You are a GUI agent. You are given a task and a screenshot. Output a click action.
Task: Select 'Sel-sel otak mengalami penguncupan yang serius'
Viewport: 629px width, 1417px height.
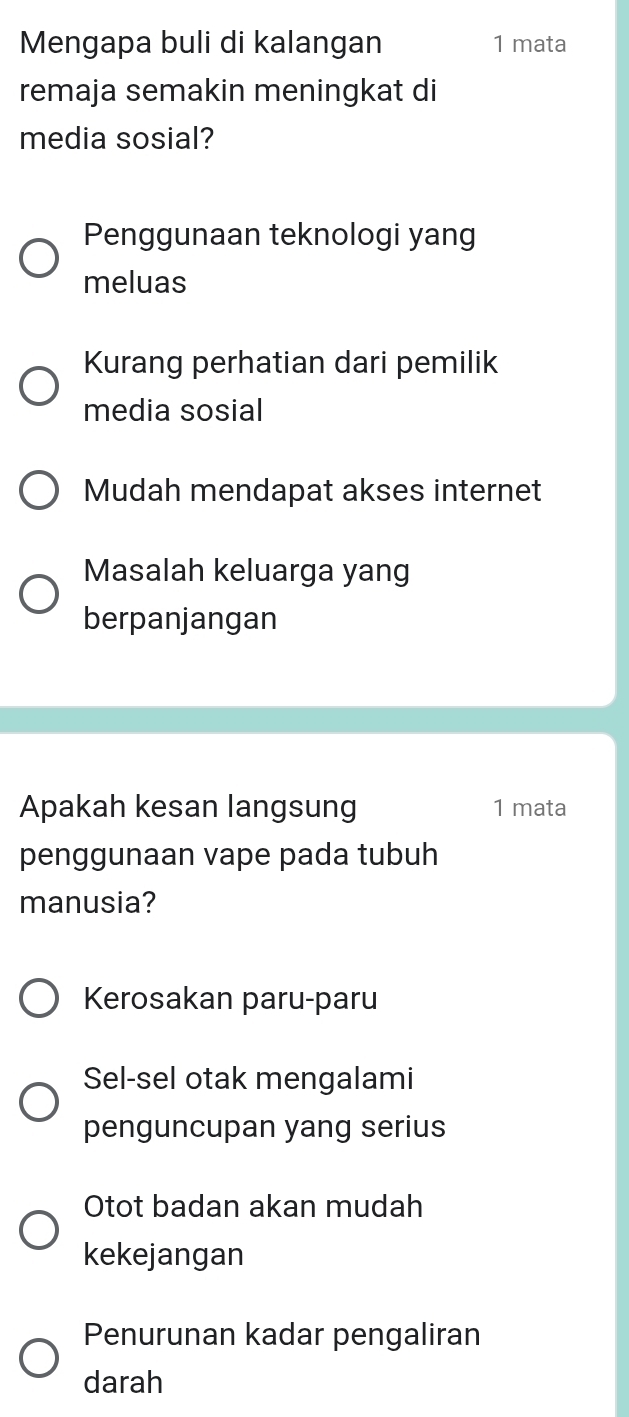[40, 1103]
